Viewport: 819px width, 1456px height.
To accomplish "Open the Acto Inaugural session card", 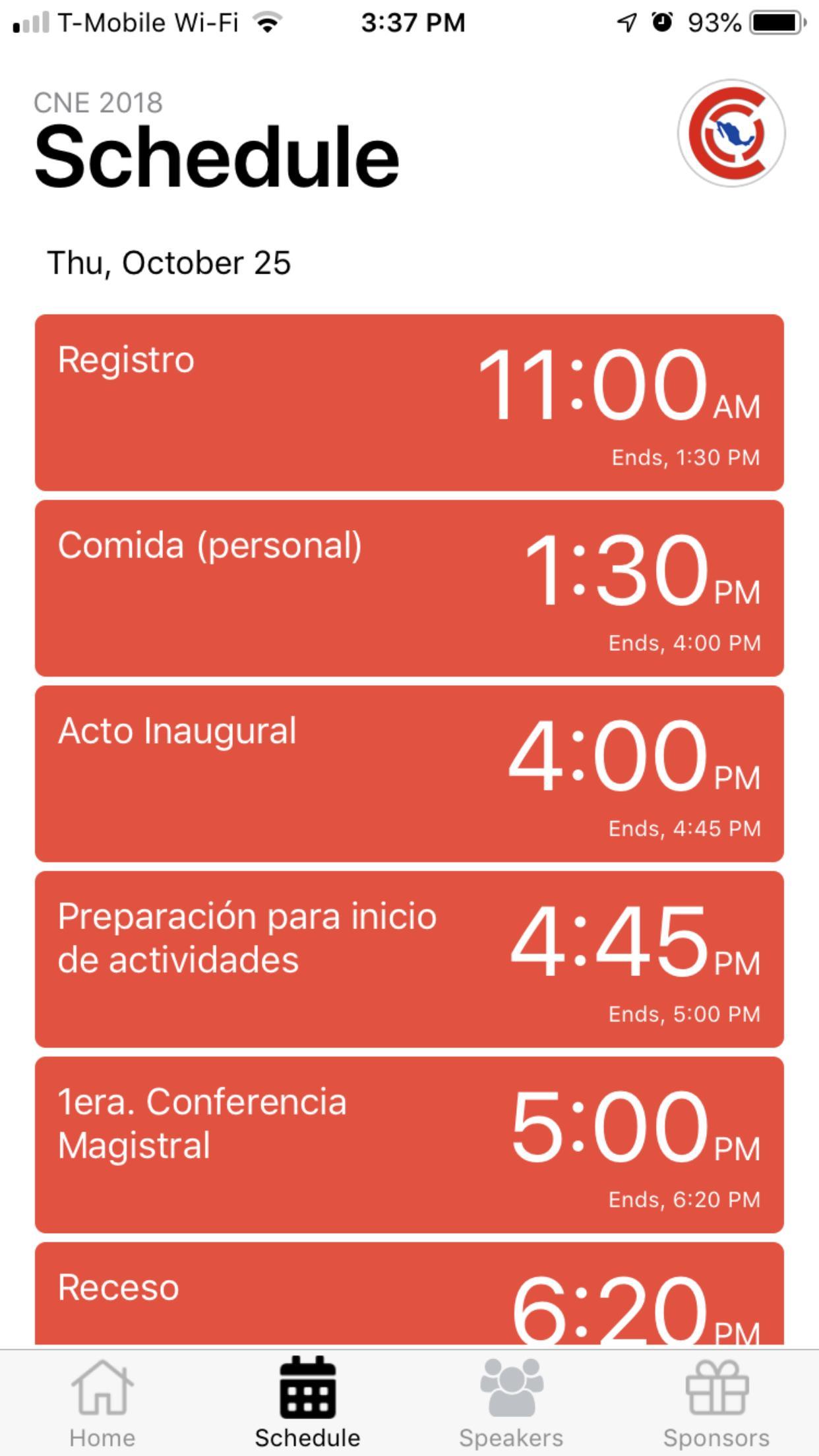I will [x=409, y=773].
